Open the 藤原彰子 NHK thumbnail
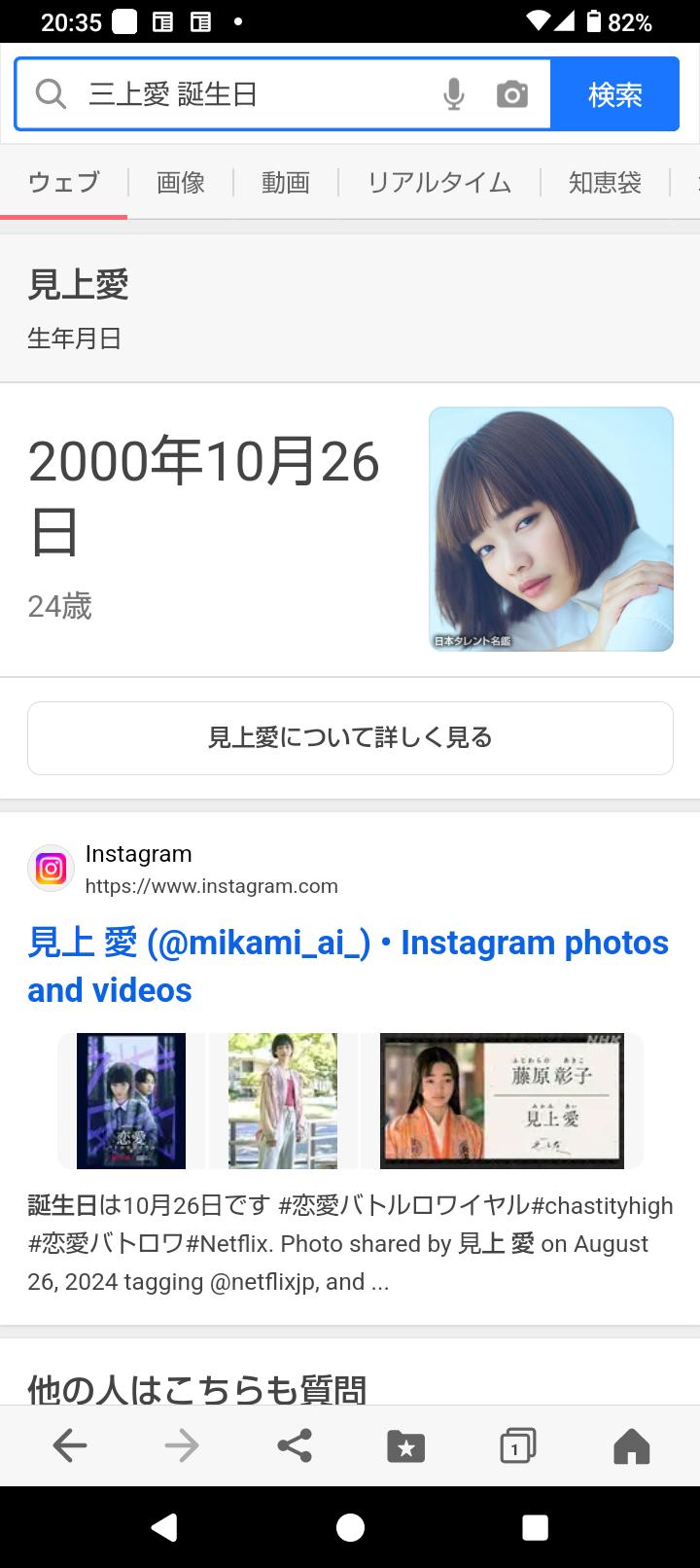 tap(502, 1100)
